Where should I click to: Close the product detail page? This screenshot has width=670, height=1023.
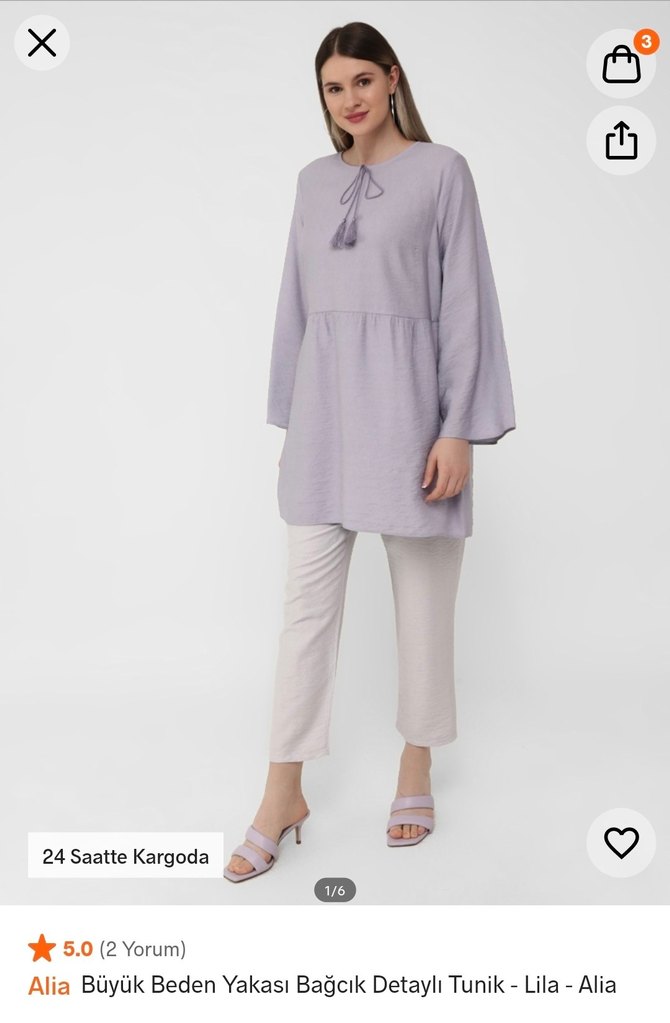point(42,43)
